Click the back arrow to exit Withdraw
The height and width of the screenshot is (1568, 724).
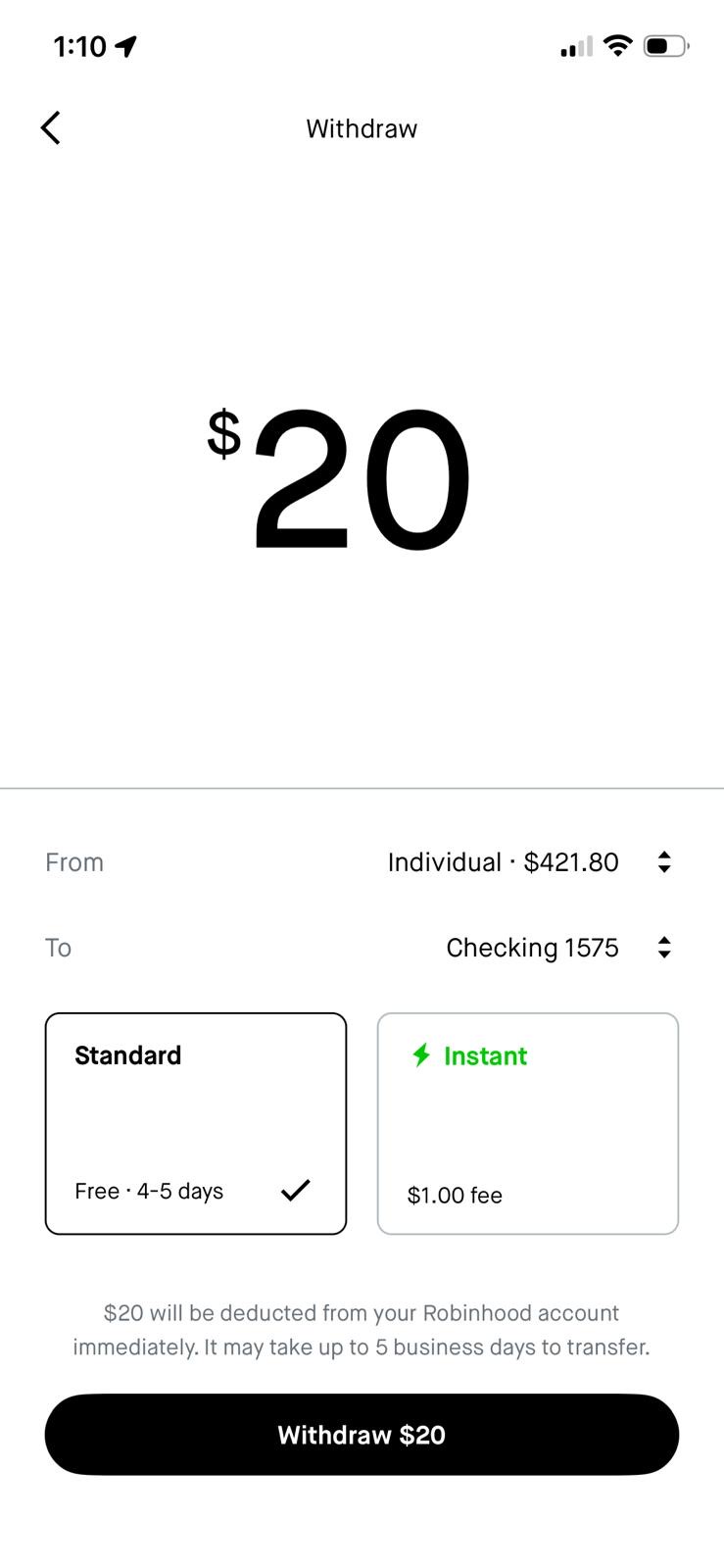[51, 127]
